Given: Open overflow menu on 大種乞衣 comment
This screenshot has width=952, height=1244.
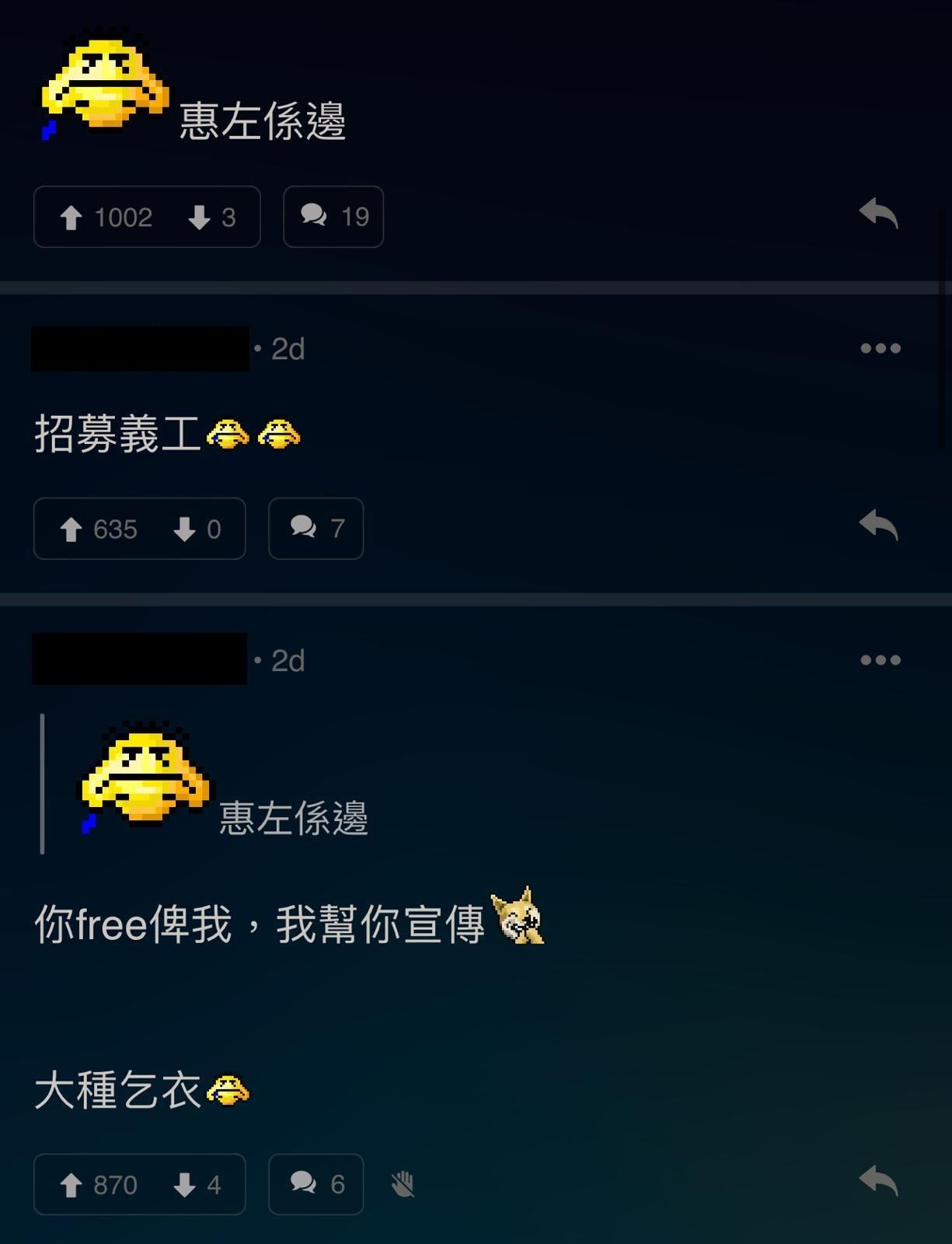Looking at the screenshot, I should (880, 660).
